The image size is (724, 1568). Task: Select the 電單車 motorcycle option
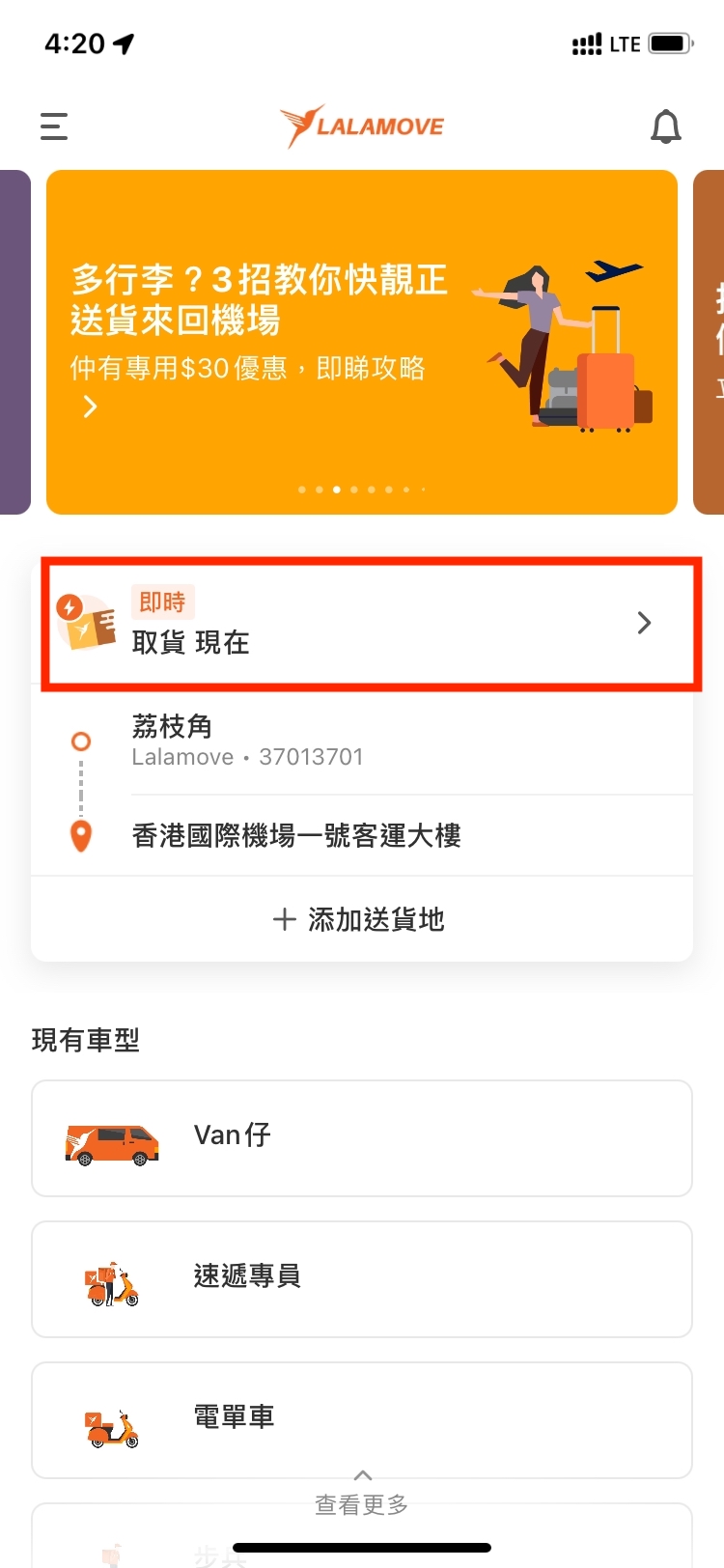pyautogui.click(x=361, y=1419)
